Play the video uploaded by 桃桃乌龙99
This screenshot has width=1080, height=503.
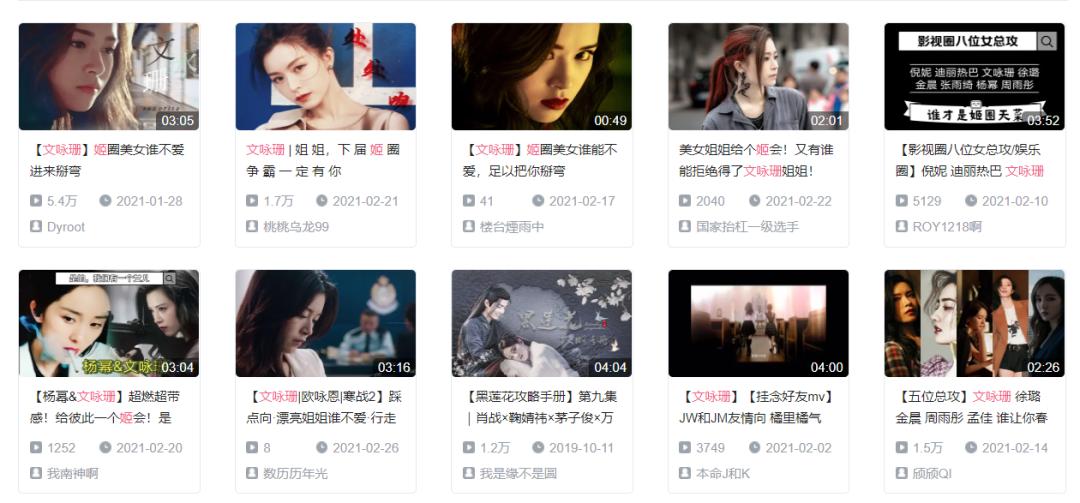click(325, 77)
